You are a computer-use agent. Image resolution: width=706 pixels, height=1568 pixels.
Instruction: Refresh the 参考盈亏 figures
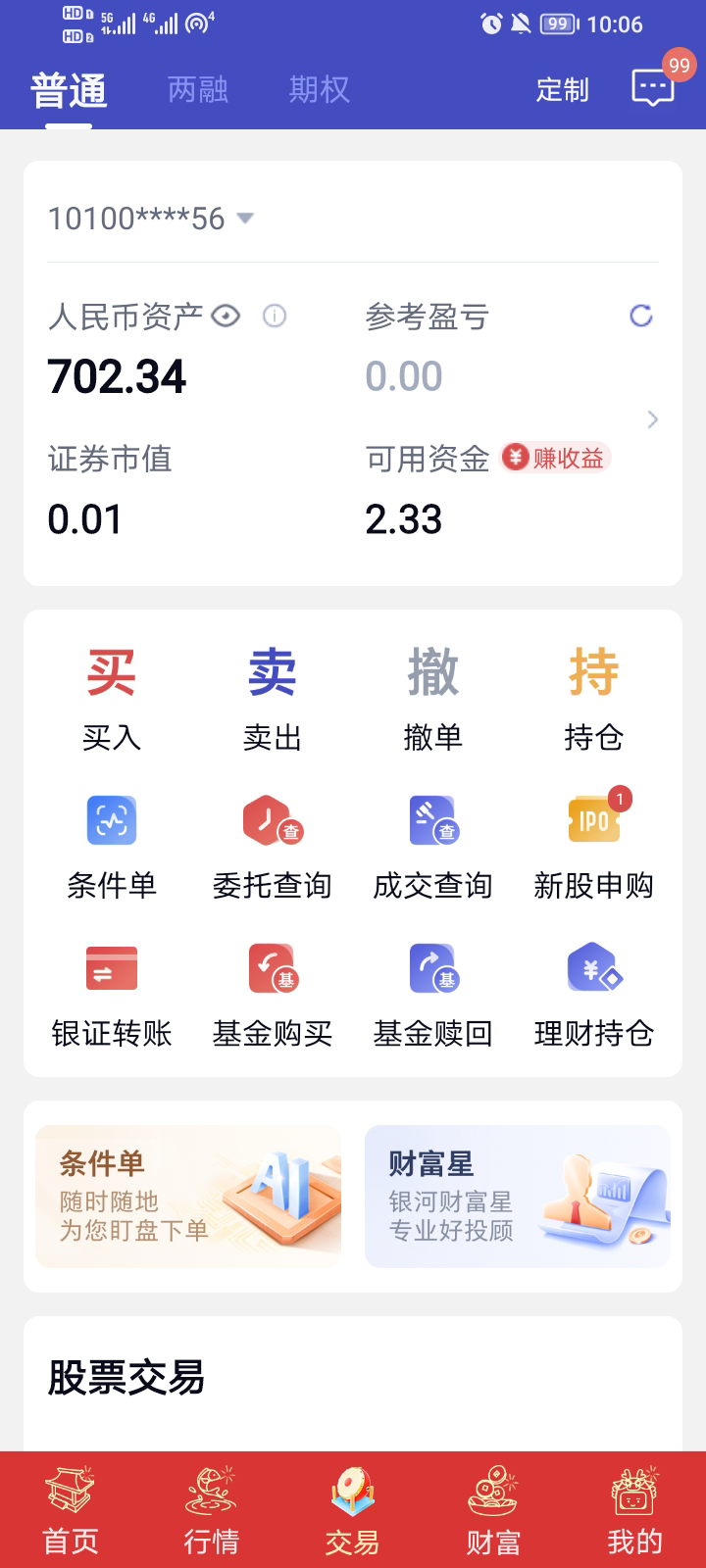(x=641, y=316)
